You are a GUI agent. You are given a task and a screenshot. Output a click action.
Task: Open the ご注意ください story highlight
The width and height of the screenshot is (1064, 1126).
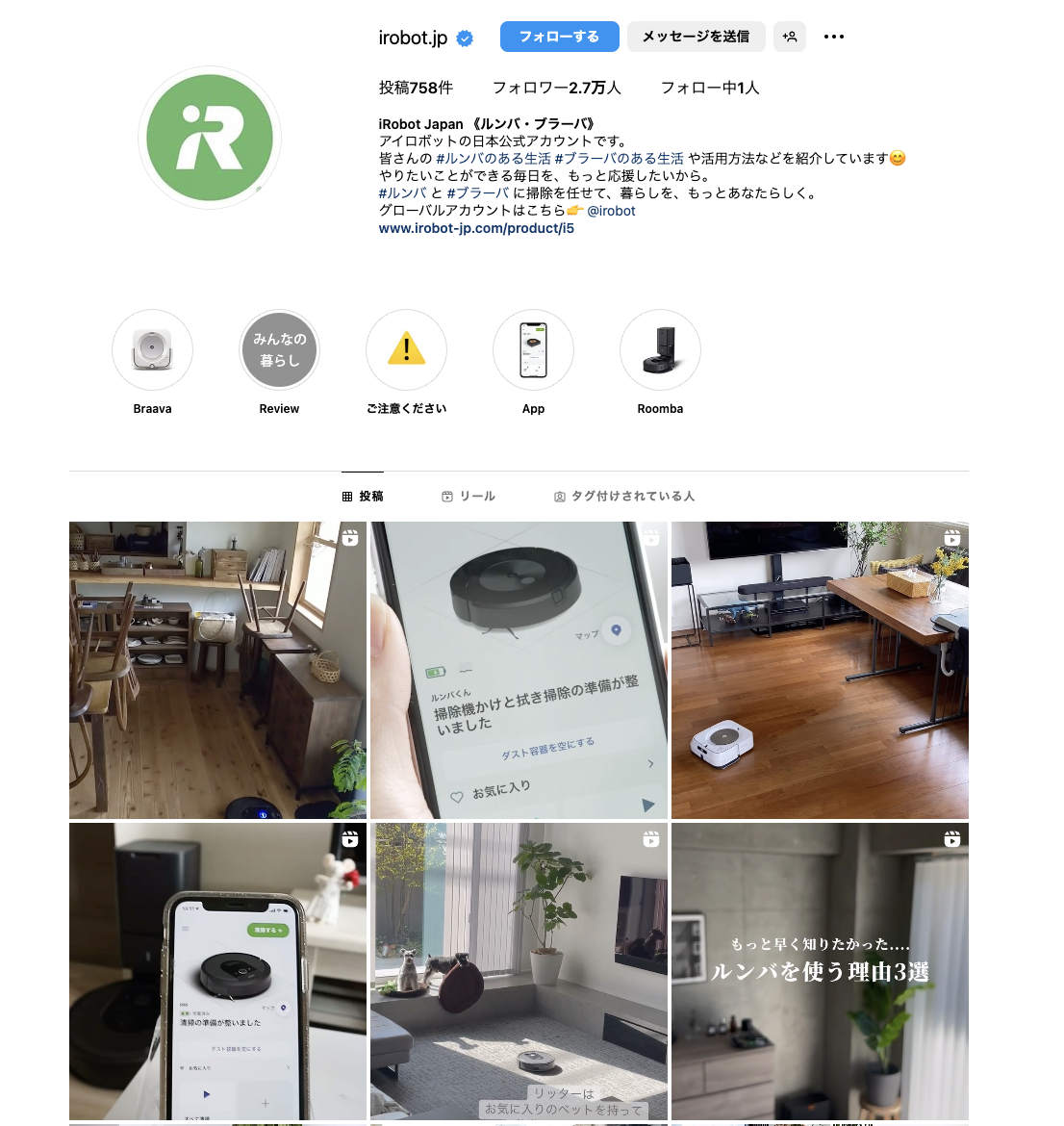pos(406,350)
